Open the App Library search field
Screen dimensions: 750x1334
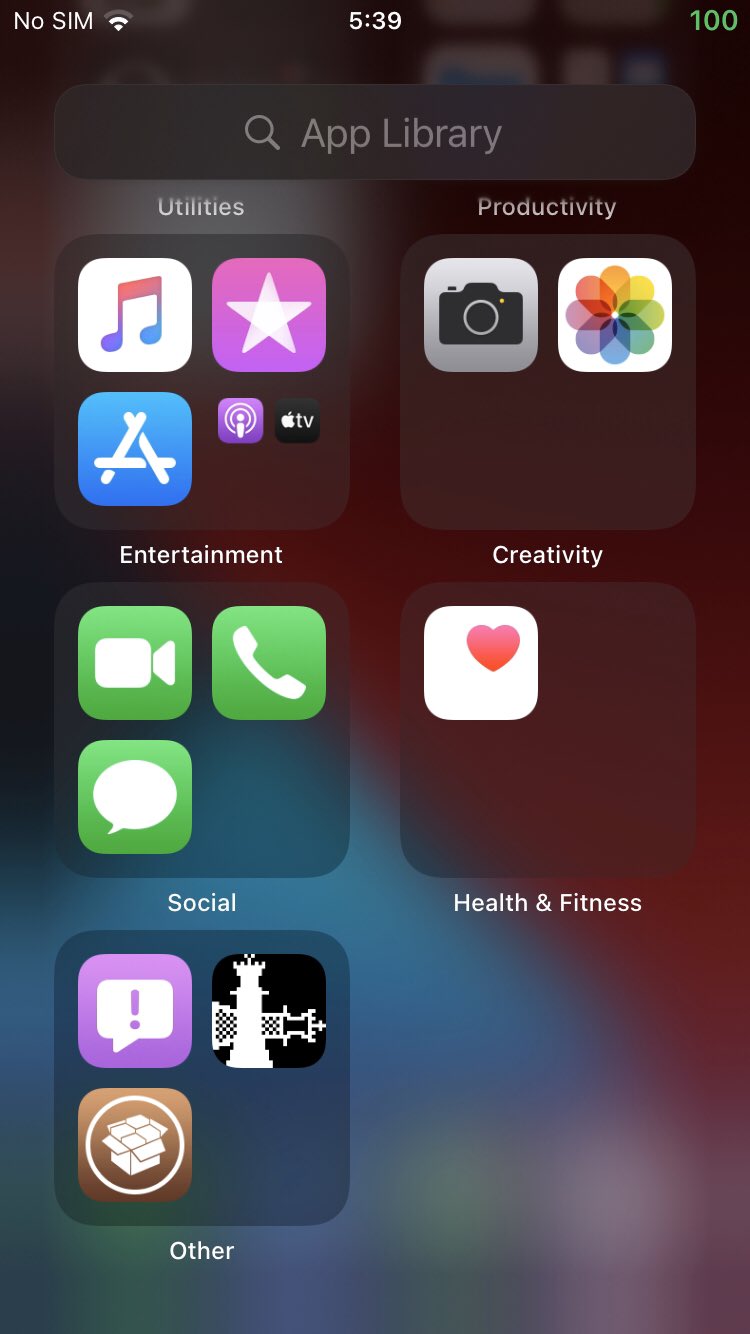(x=375, y=132)
